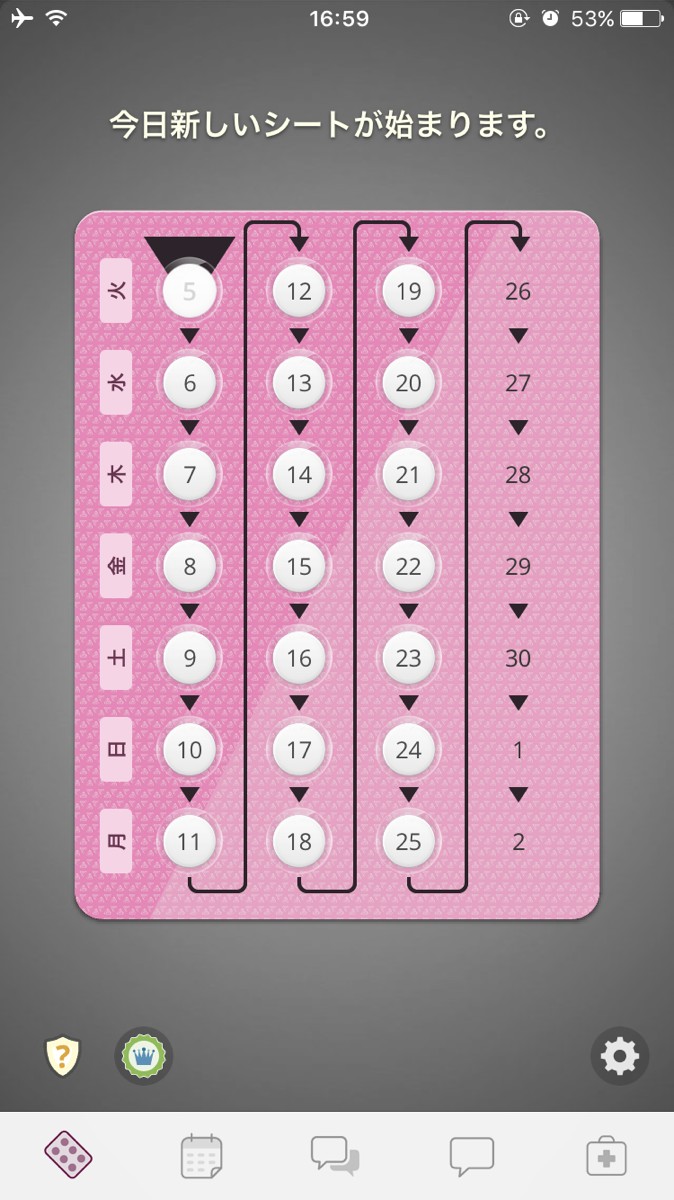The height and width of the screenshot is (1200, 674).
Task: Tap the pill numbered 8
Action: [x=190, y=567]
